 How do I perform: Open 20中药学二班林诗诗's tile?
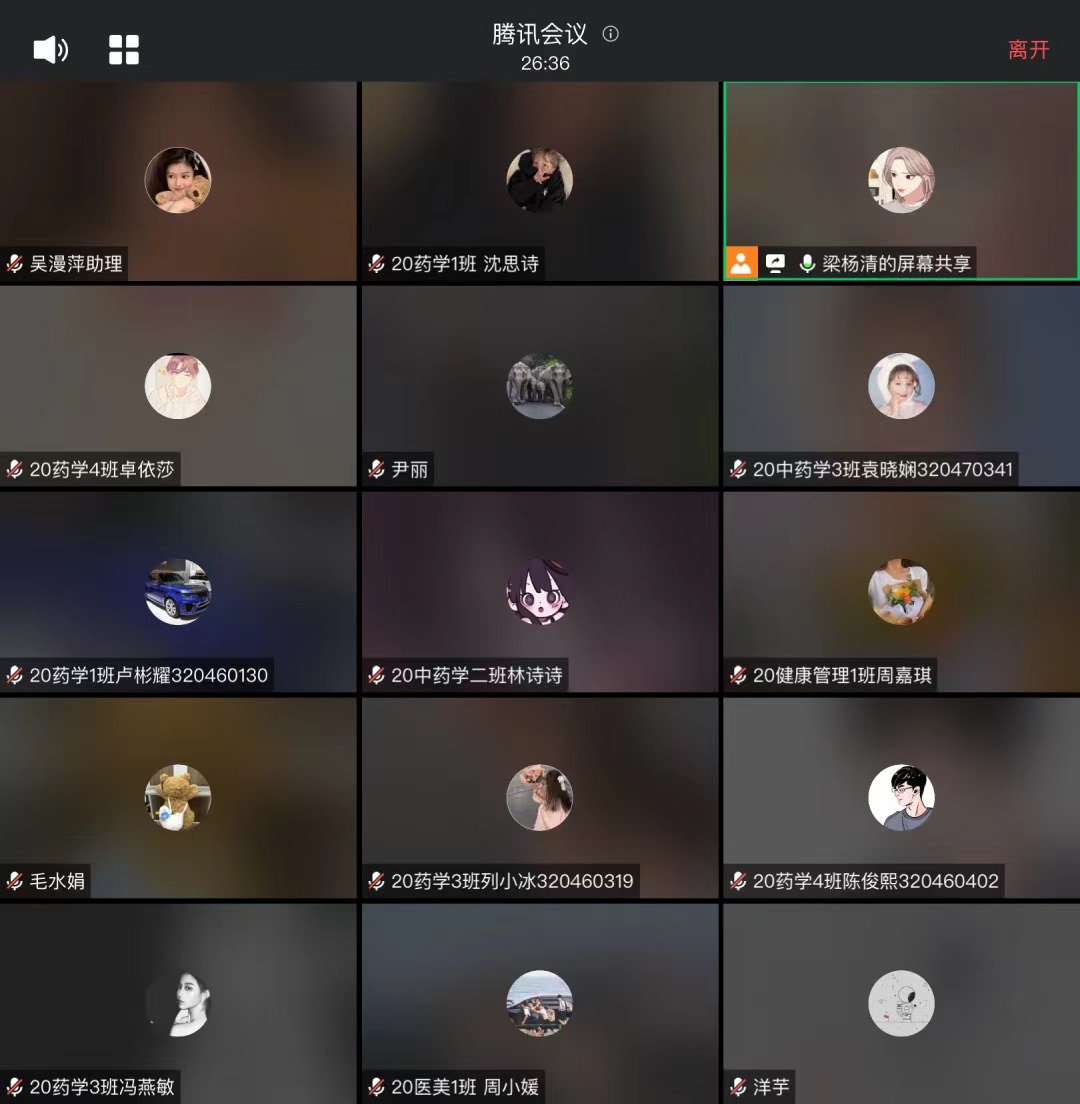click(x=539, y=592)
